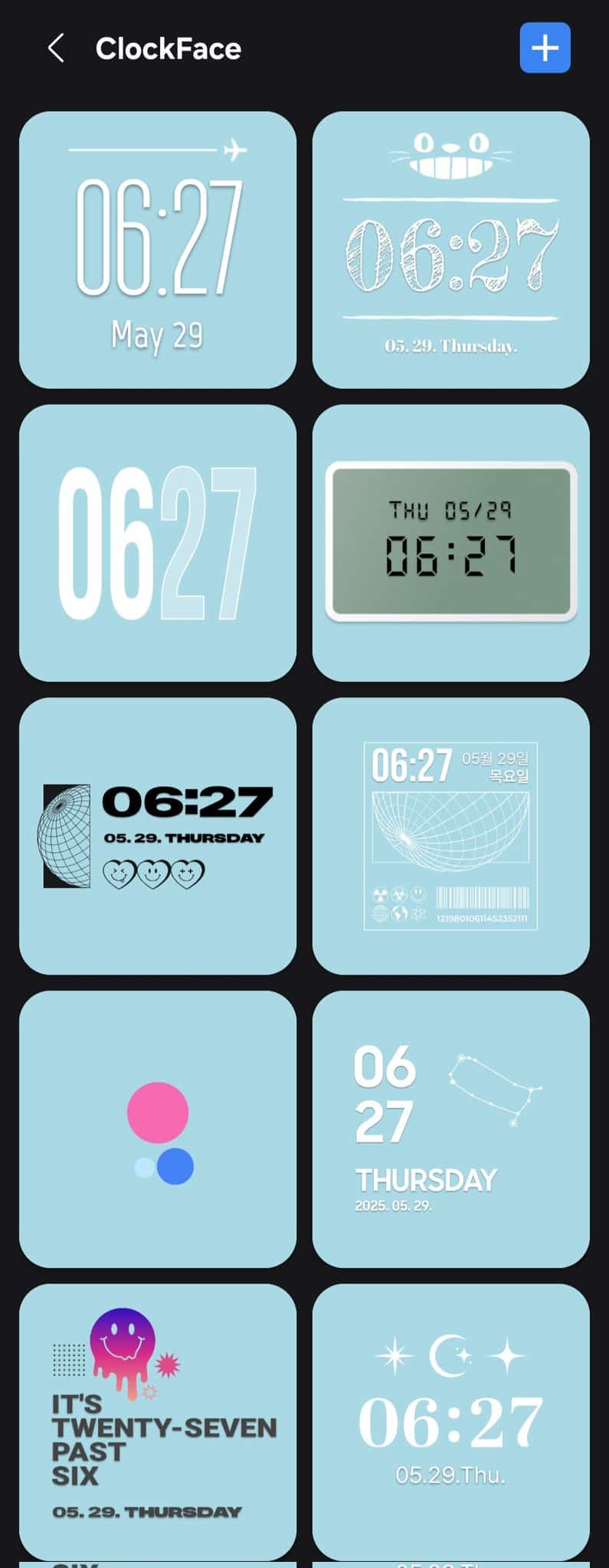Select the retro LCD digital clock face
The image size is (609, 1568).
pyautogui.click(x=450, y=543)
